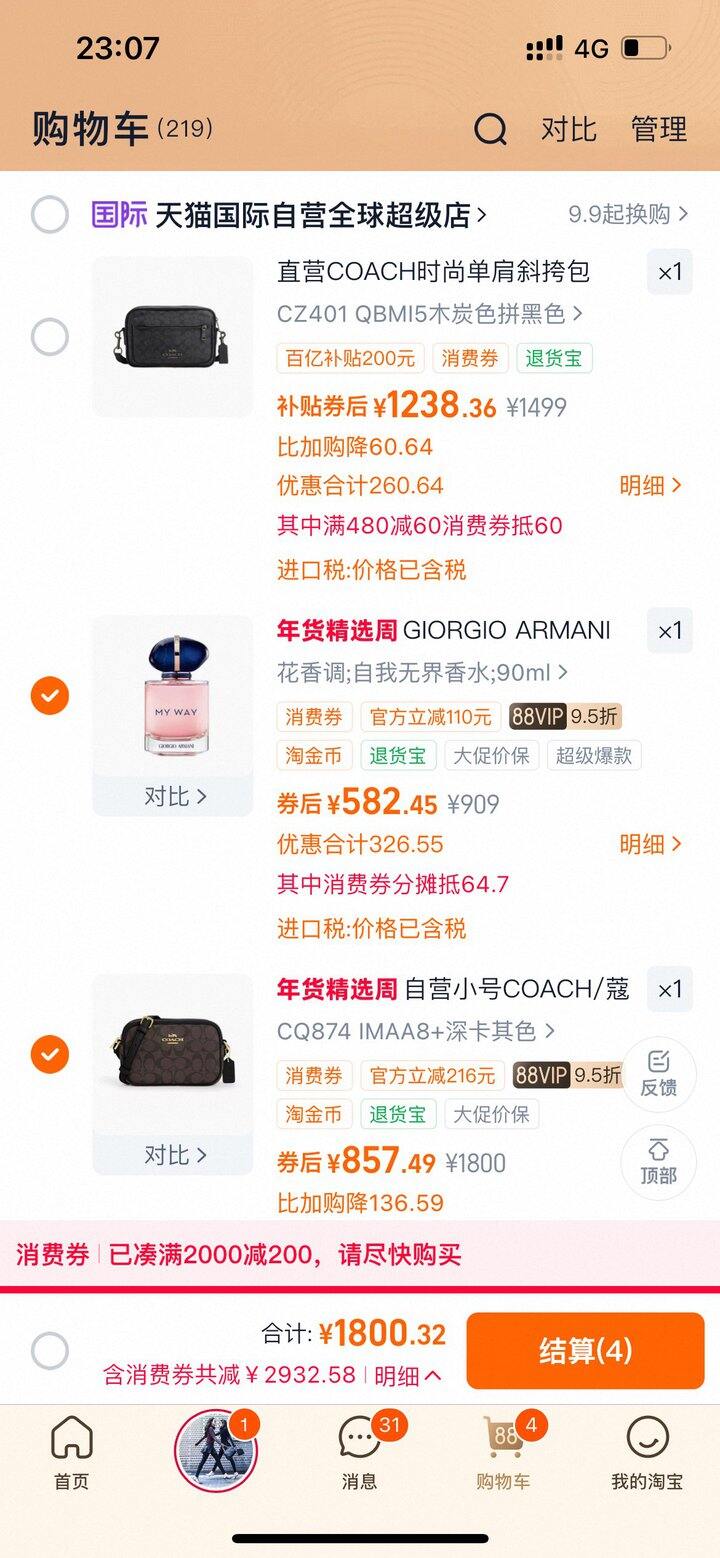The image size is (720, 1558).
Task: Uncheck the GIORGIO ARMANI perfume item
Action: [50, 695]
